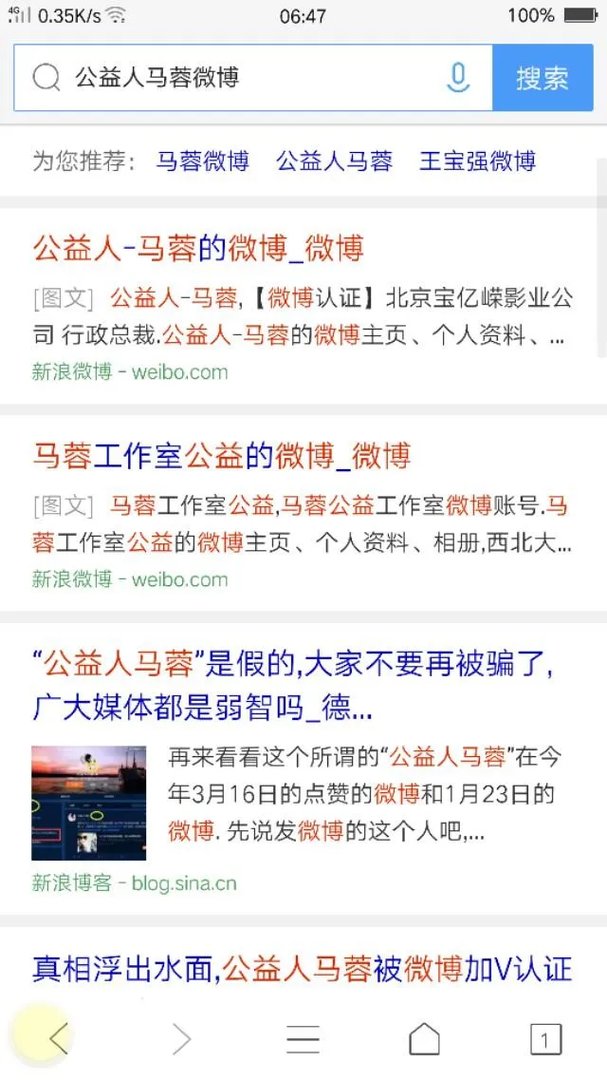The height and width of the screenshot is (1080, 607).
Task: Open the 公益人-马蓉的微博_微博 result
Action: click(198, 248)
